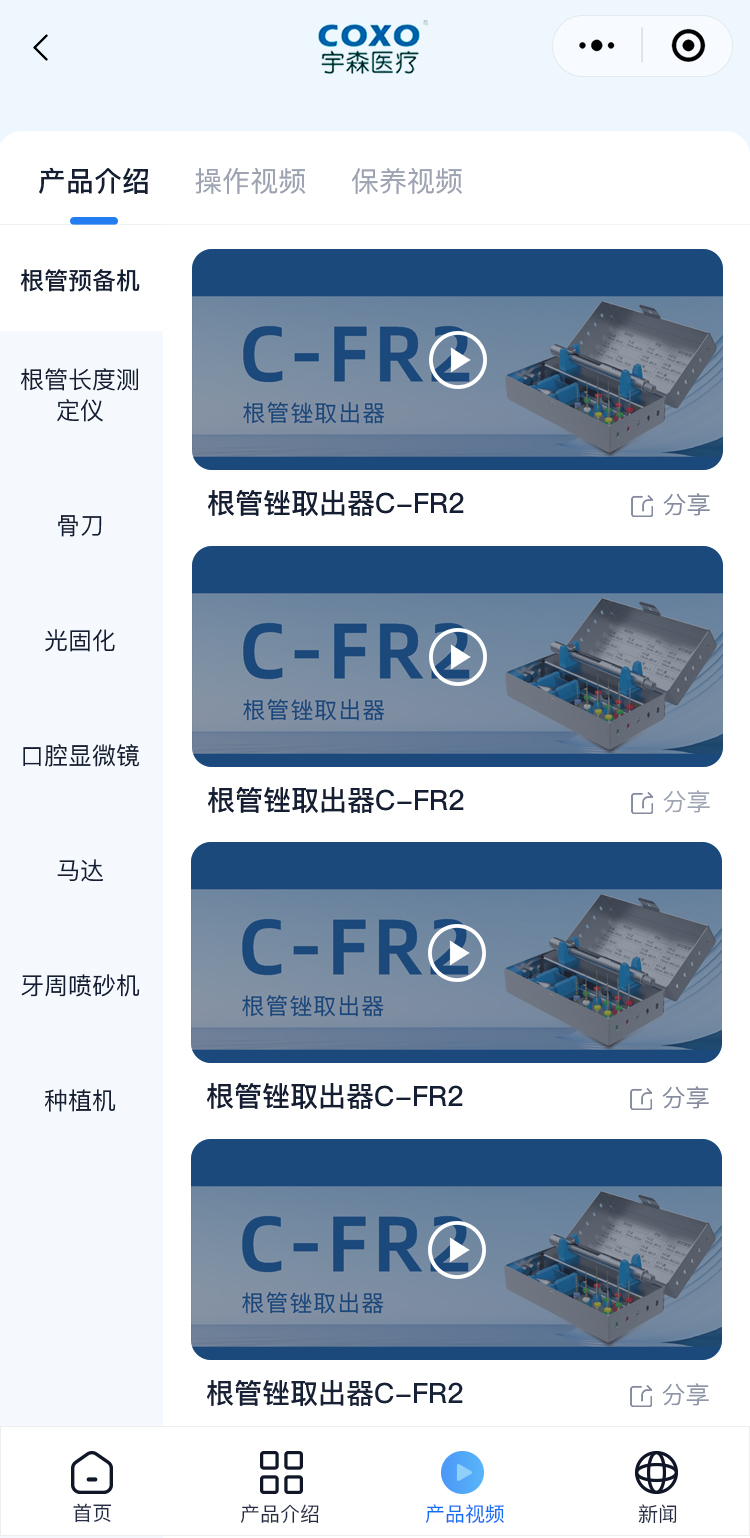Select the 种植机 category

coord(80,1100)
